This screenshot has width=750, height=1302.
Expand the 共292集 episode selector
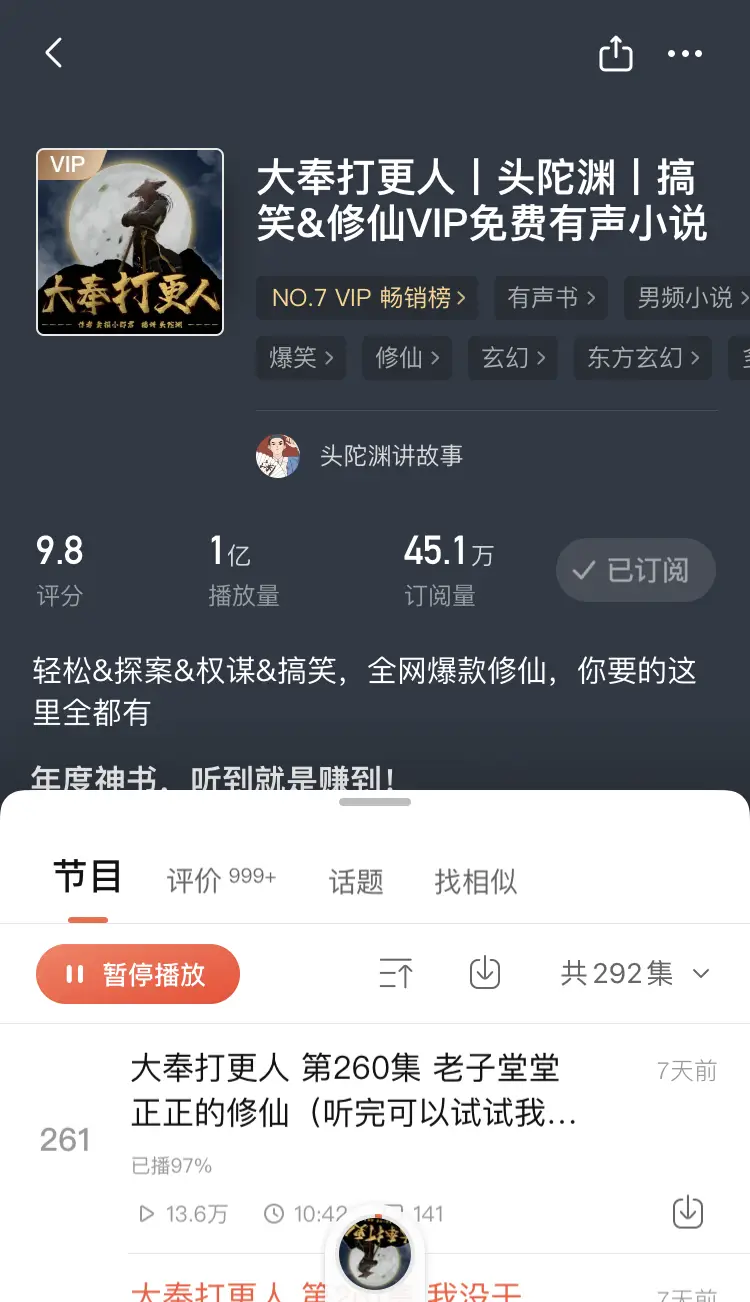click(635, 973)
